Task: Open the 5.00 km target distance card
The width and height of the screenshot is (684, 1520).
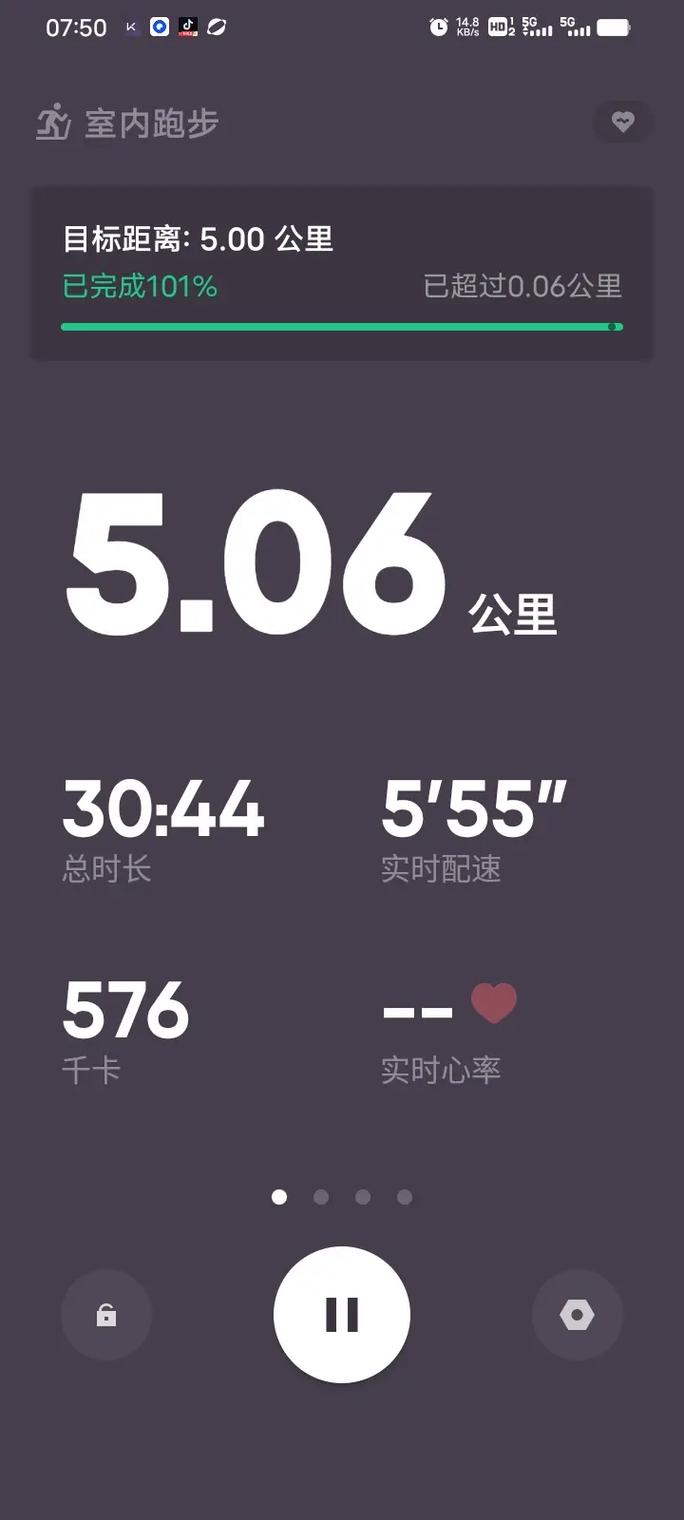Action: [342, 273]
